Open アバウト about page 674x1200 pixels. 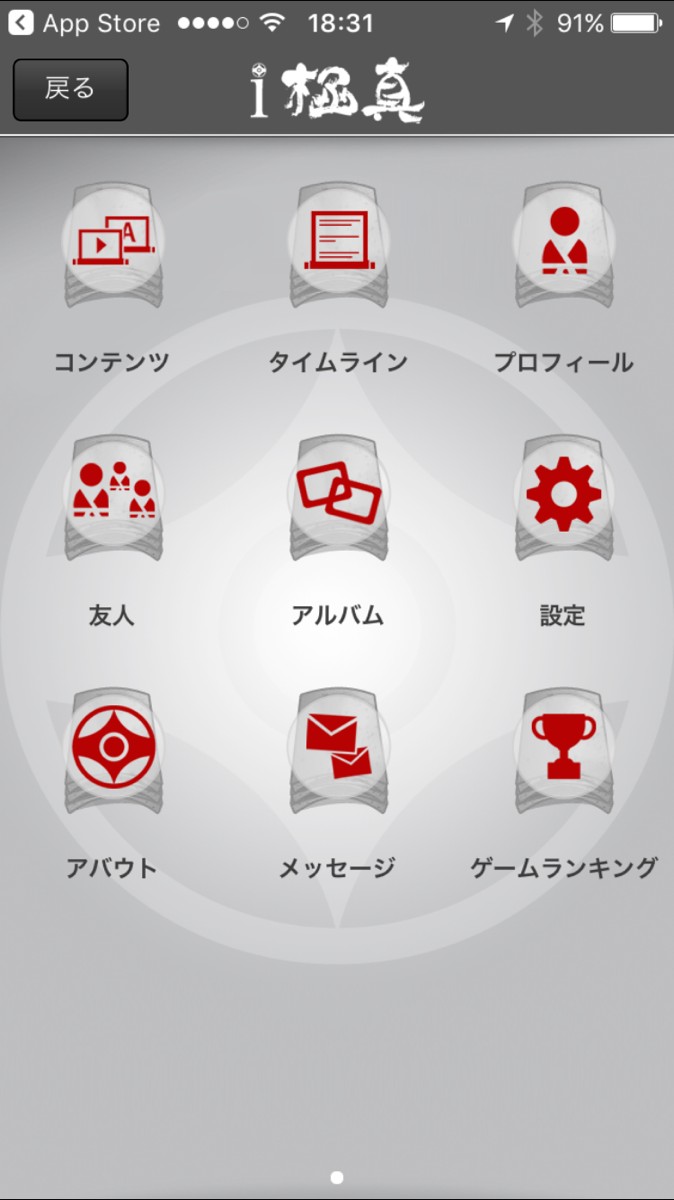(111, 750)
